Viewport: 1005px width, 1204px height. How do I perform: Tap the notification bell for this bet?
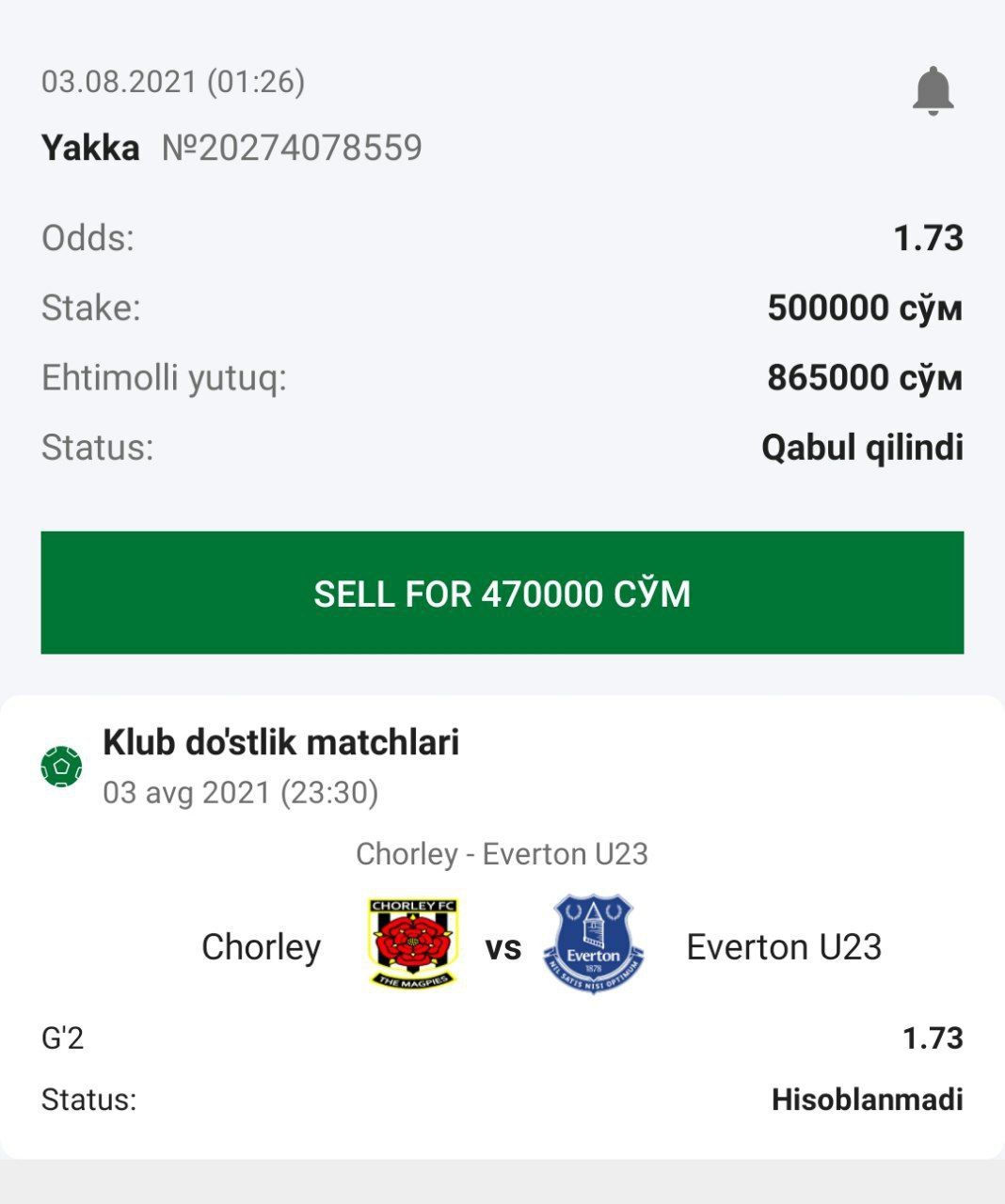[x=933, y=91]
